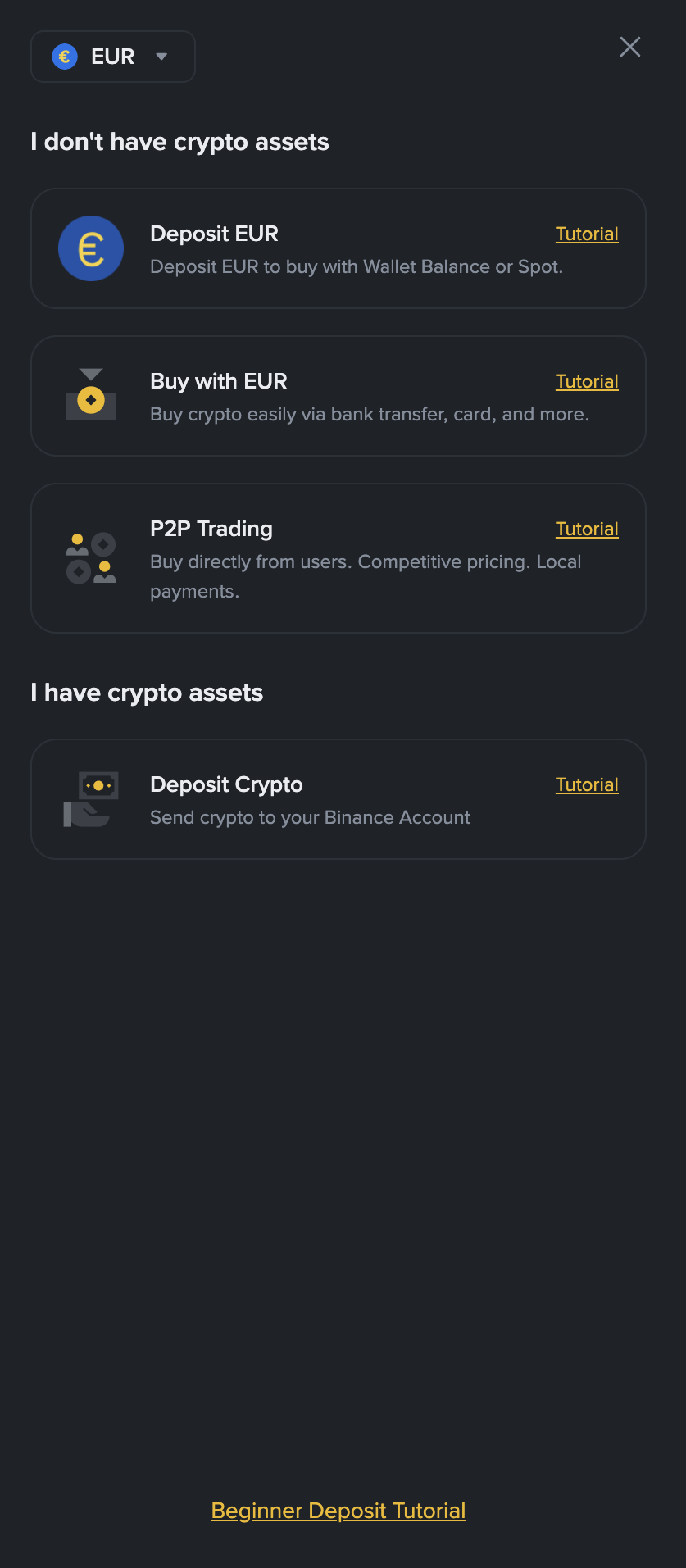The height and width of the screenshot is (1568, 686).
Task: Select the Deposit EUR euro symbol icon
Action: (90, 248)
